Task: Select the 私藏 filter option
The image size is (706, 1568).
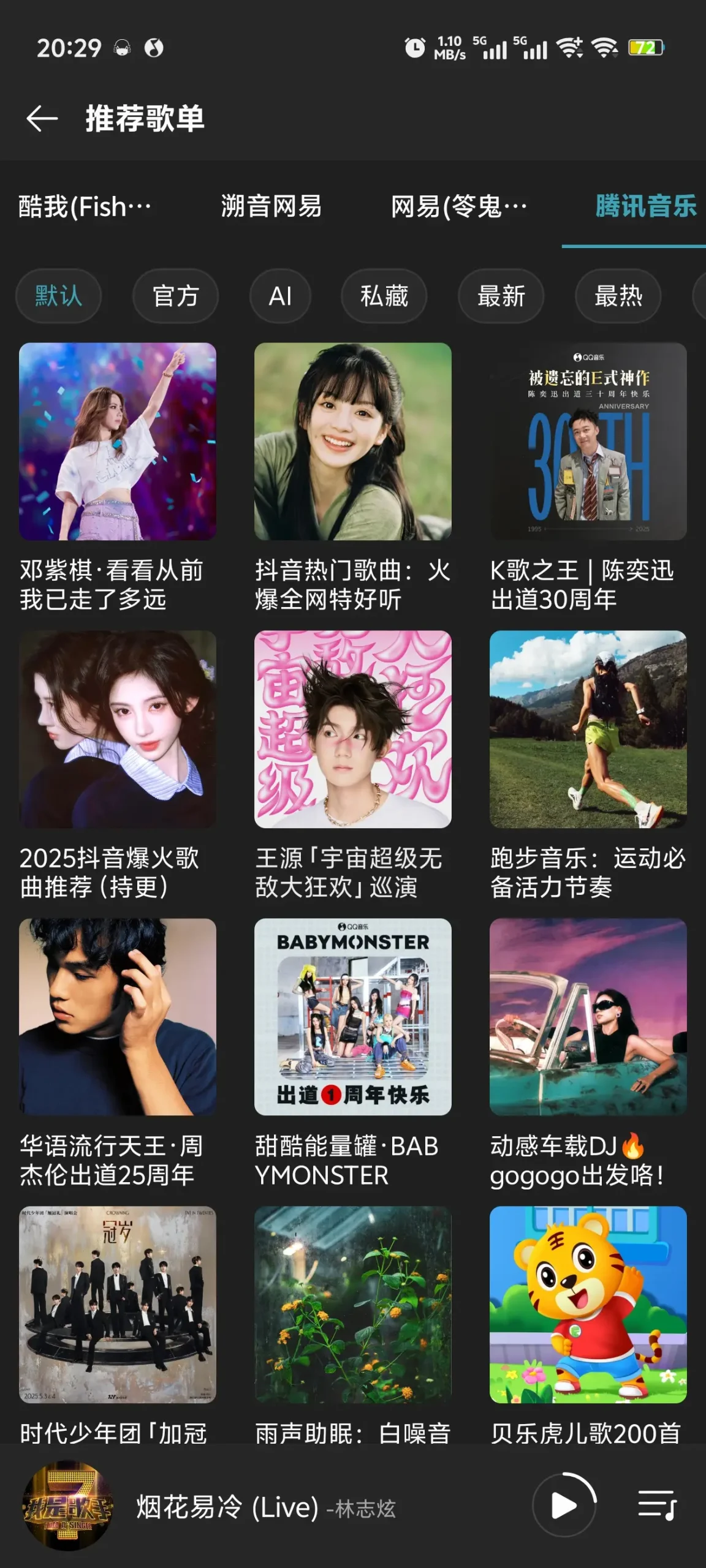Action: (x=384, y=296)
